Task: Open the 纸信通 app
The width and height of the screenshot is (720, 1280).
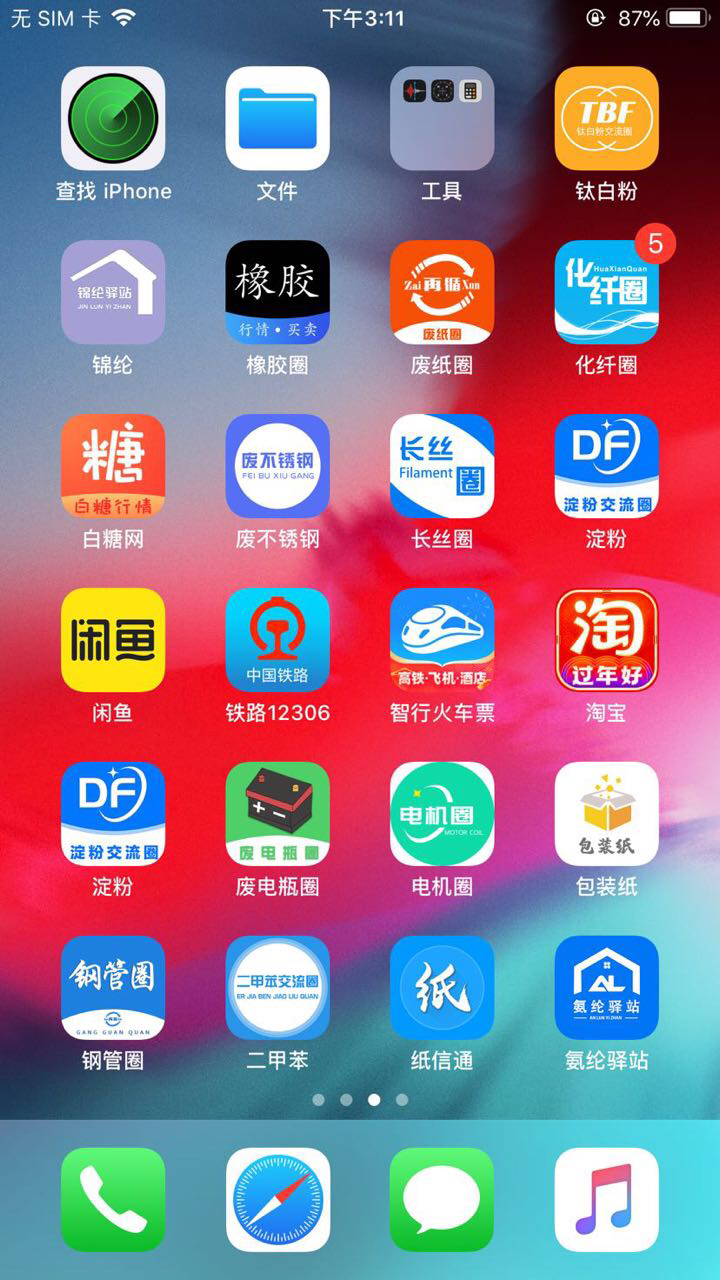Action: coord(442,988)
